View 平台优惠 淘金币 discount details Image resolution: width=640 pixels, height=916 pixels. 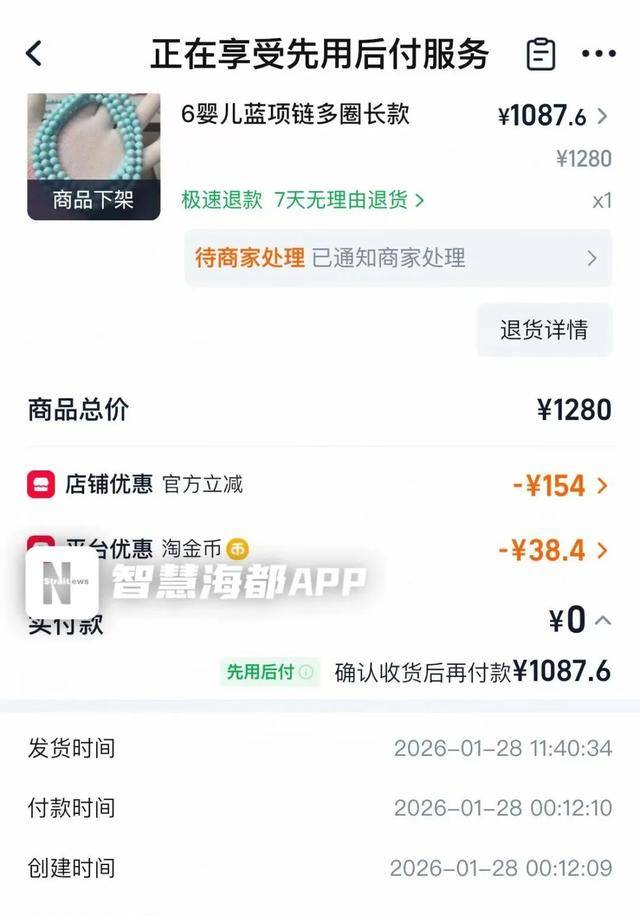[x=602, y=549]
